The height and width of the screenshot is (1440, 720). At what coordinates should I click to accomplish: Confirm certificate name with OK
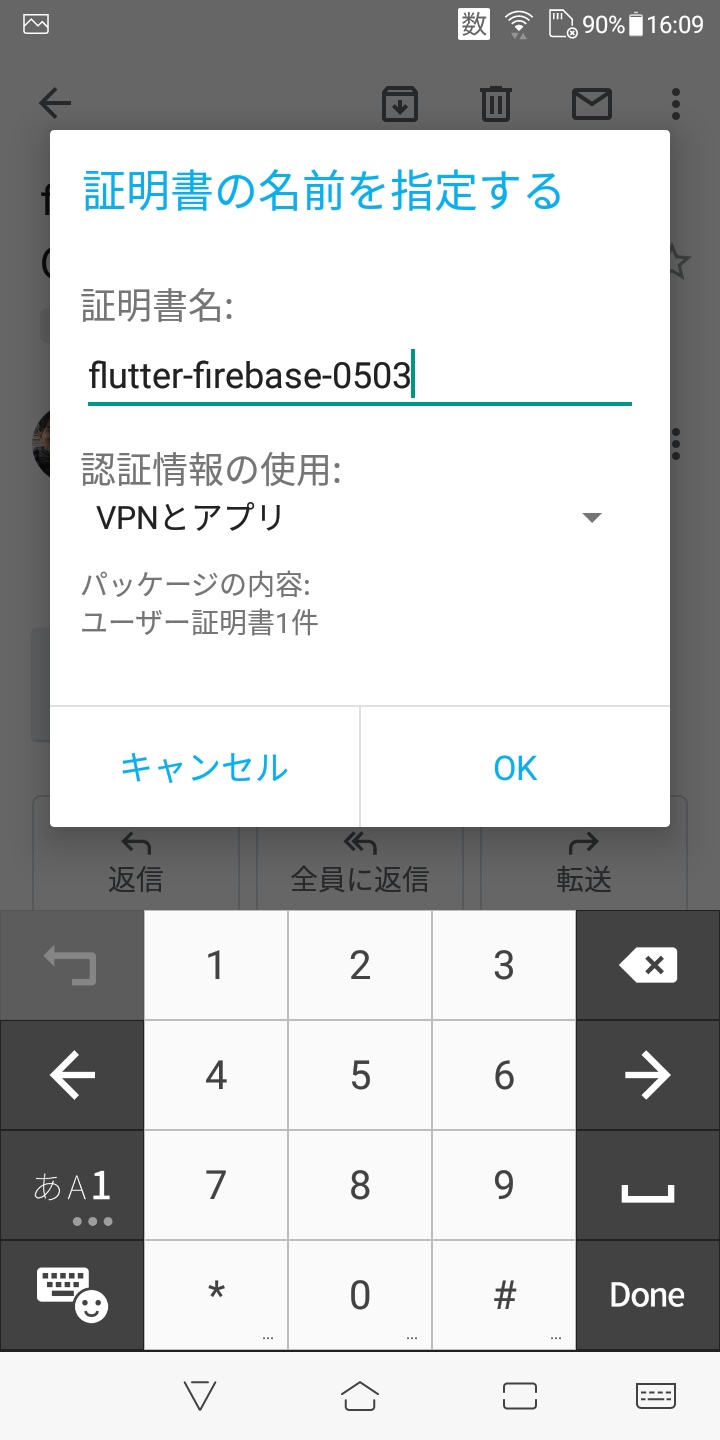pos(514,767)
